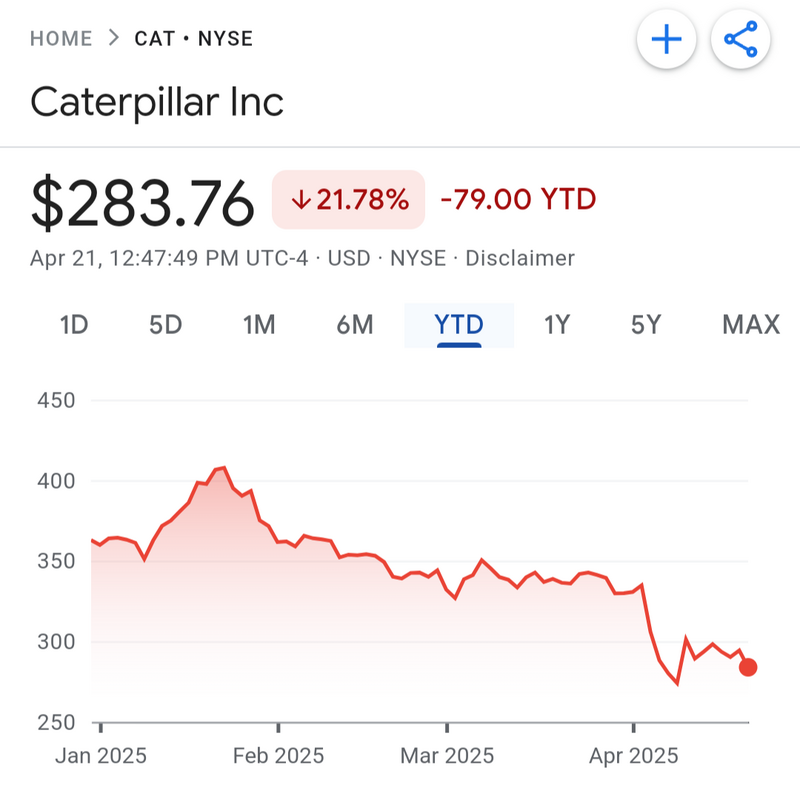This screenshot has height=796, width=800.
Task: Switch chart to 1D range
Action: pos(74,325)
